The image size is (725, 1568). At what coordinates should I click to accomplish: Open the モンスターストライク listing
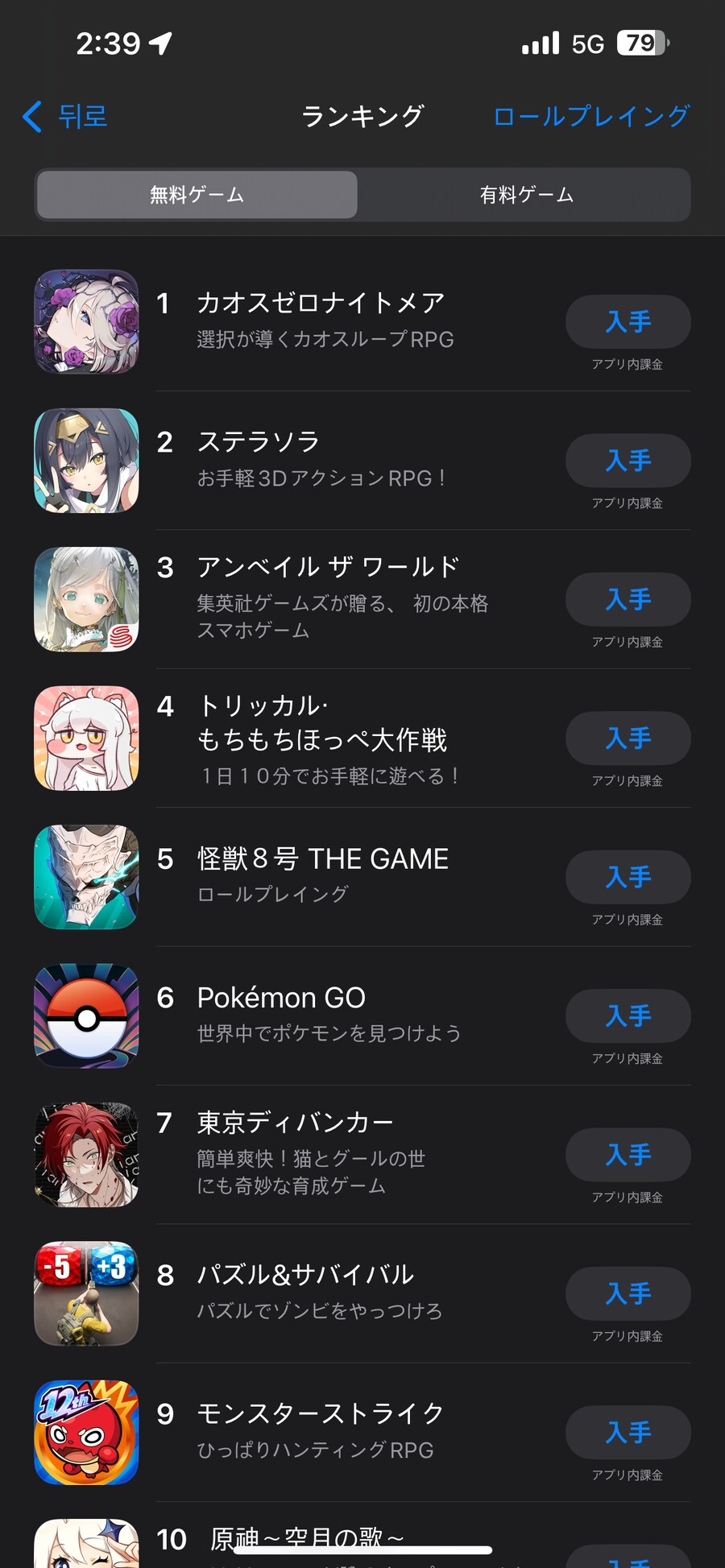tap(321, 1414)
